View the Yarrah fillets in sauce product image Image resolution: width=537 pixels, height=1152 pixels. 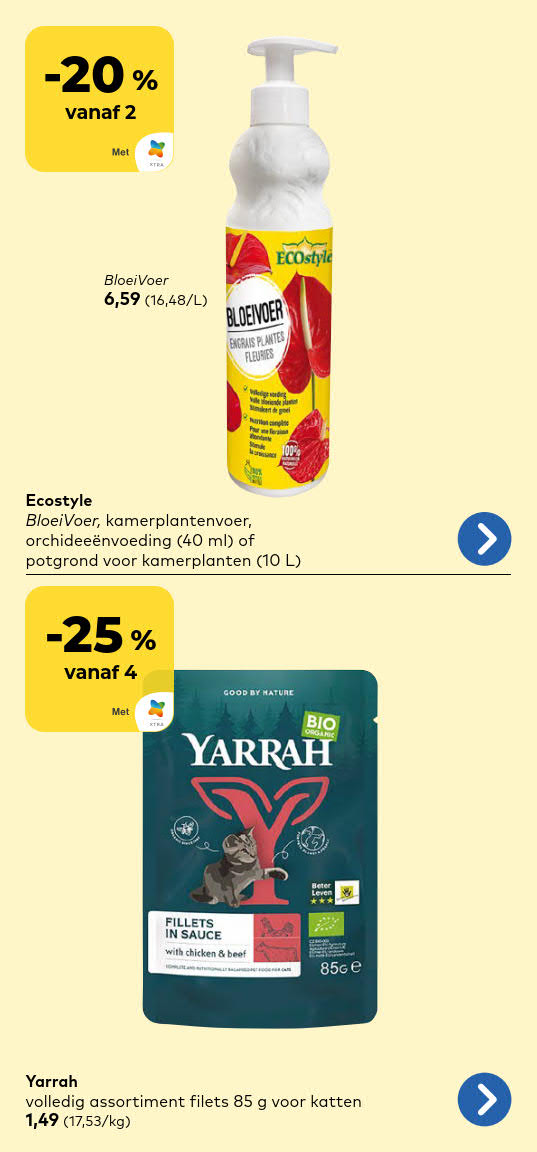259,847
